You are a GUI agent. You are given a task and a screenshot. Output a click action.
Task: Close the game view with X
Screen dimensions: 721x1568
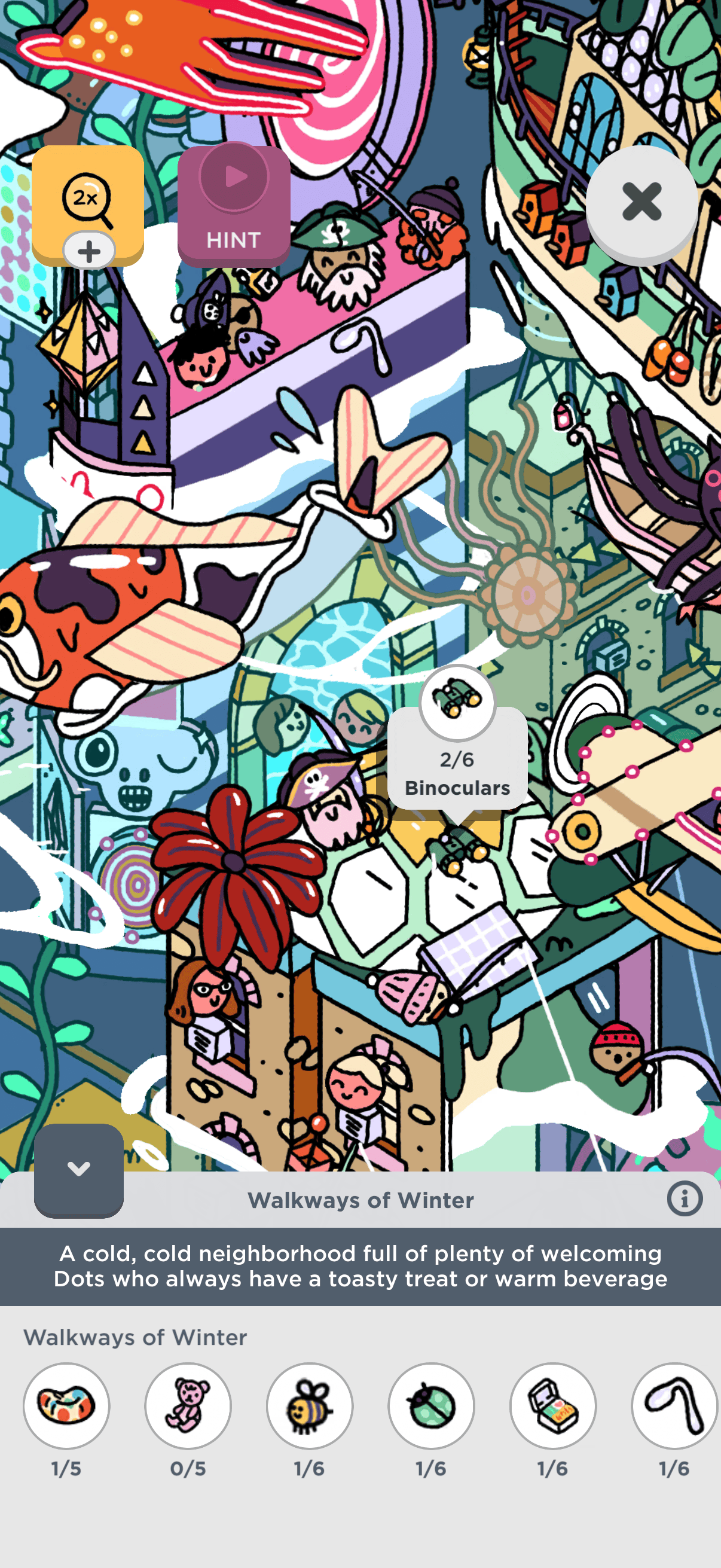[641, 202]
